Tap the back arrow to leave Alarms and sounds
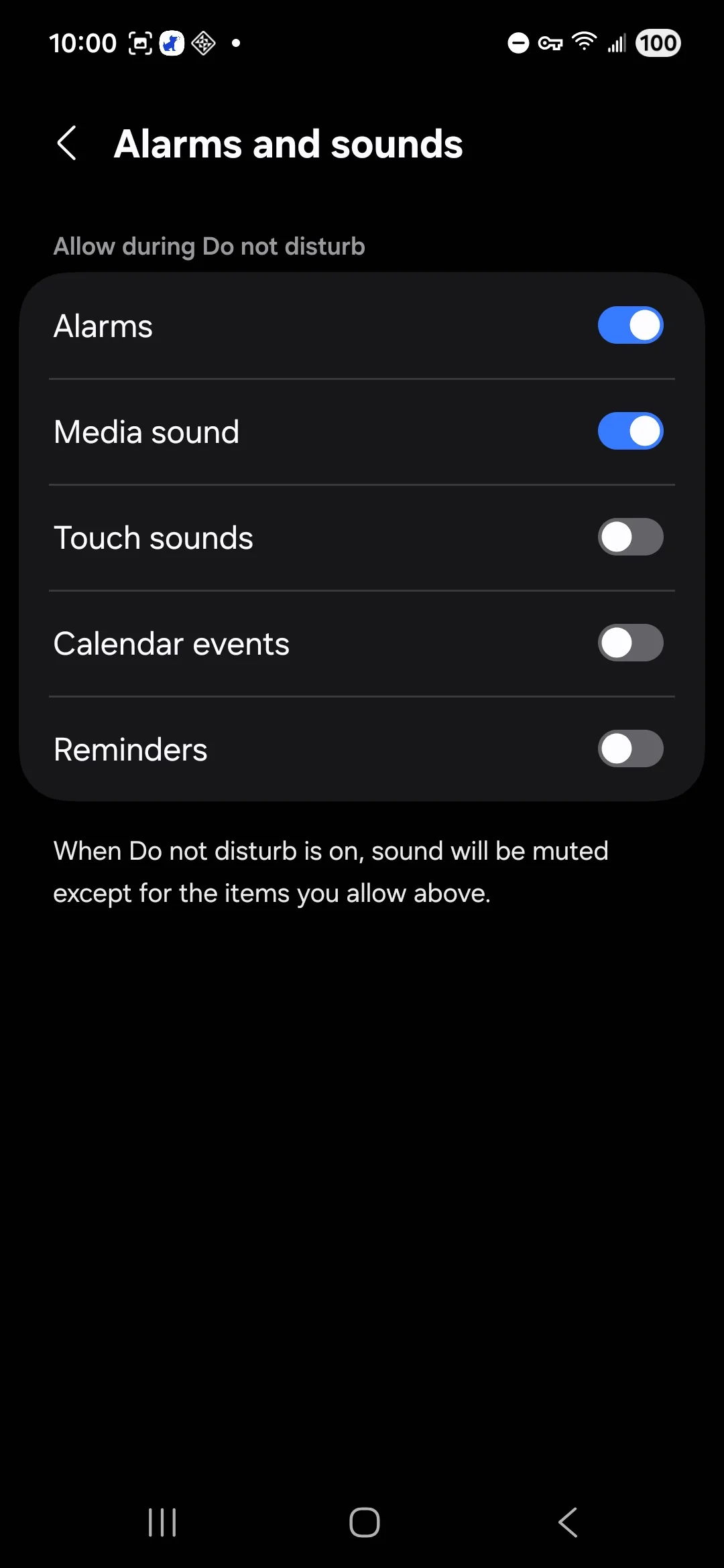Screen dimensions: 724x1568 click(67, 143)
